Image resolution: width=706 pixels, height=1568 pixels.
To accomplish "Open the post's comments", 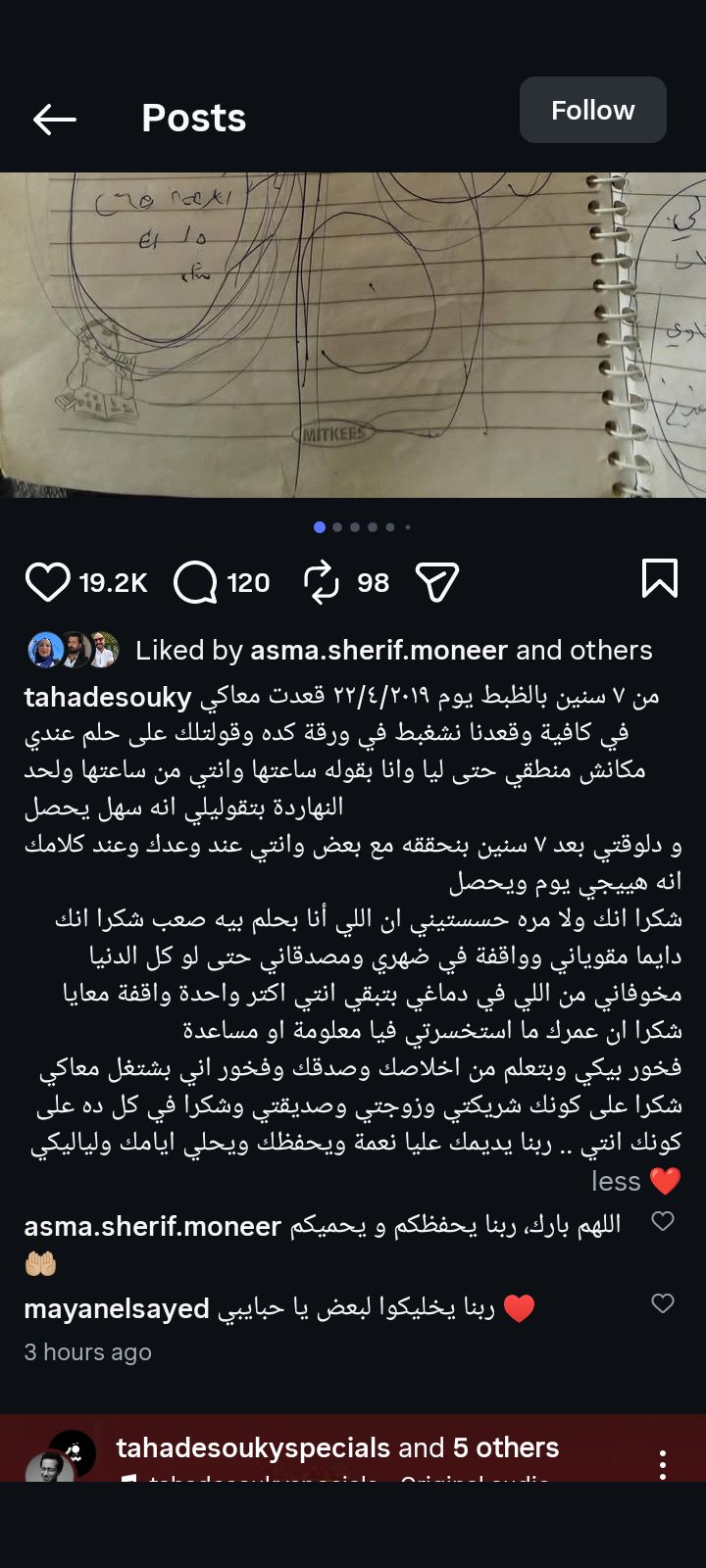I will point(195,582).
